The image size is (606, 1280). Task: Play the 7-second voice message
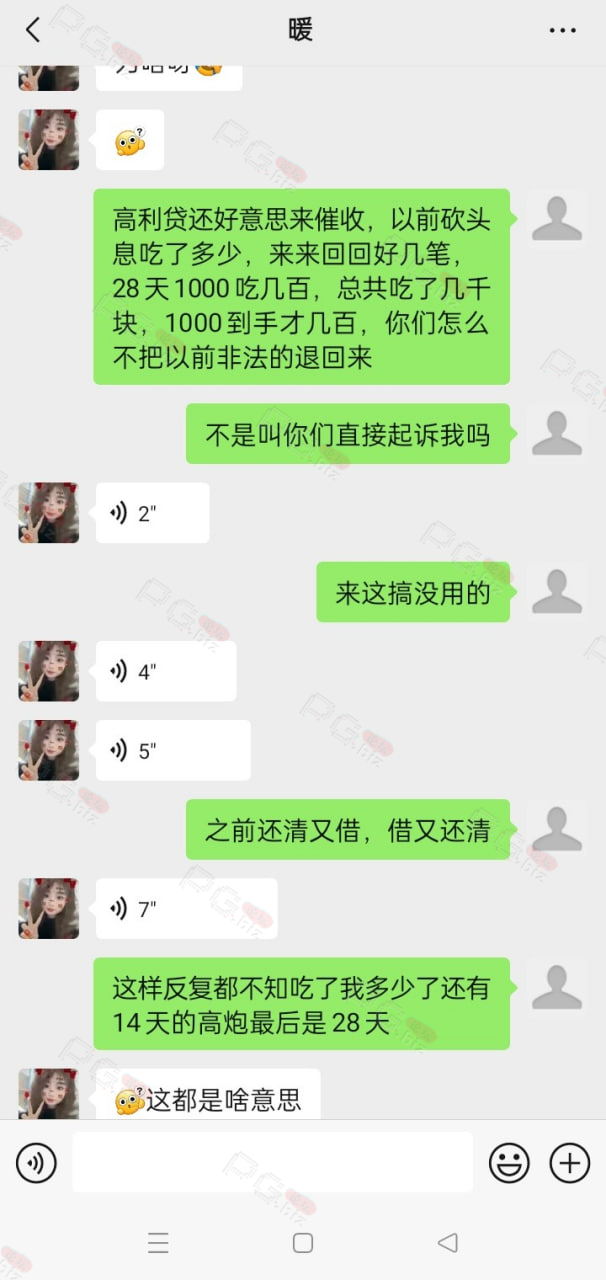186,908
